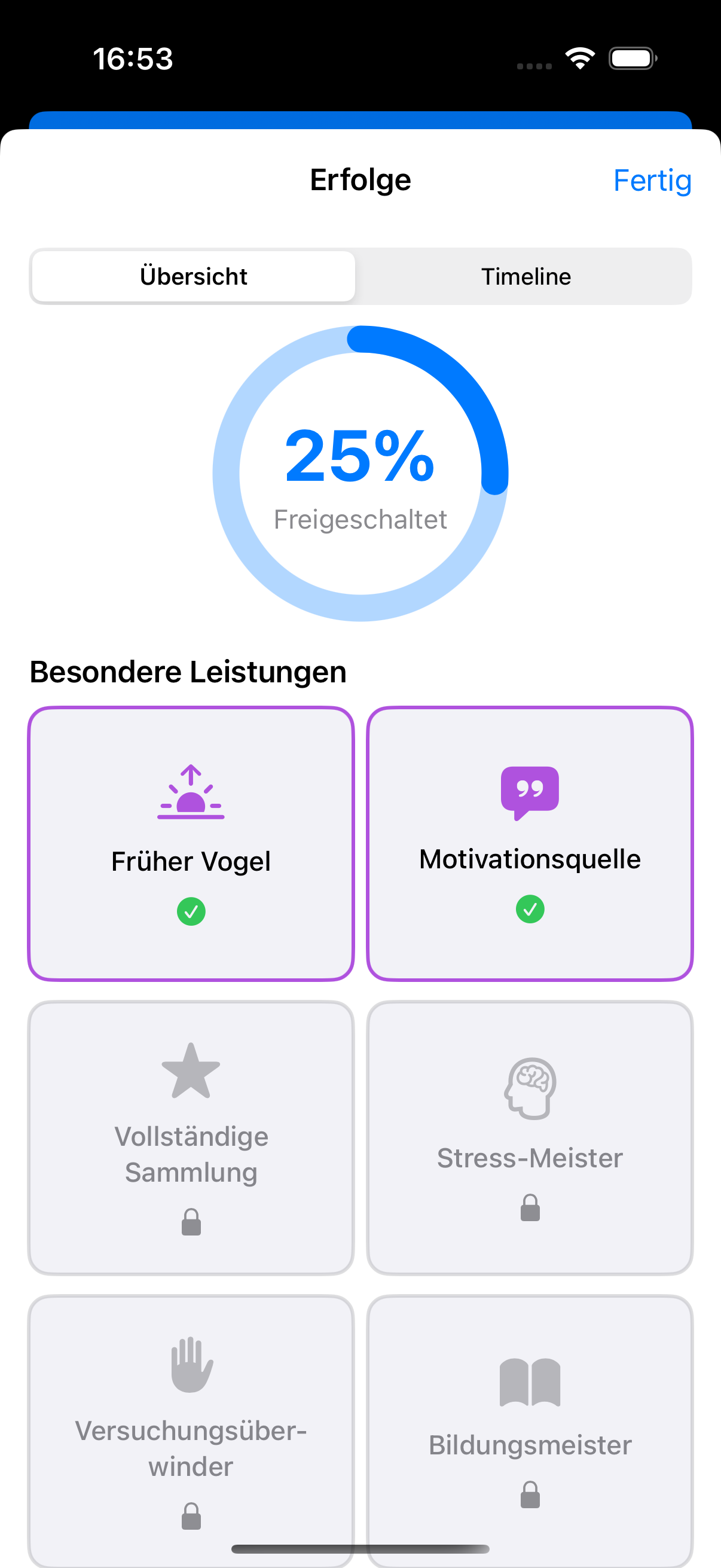This screenshot has height=1568, width=721.
Task: Select the open book icon on Bildungsmeister
Action: tap(529, 1382)
